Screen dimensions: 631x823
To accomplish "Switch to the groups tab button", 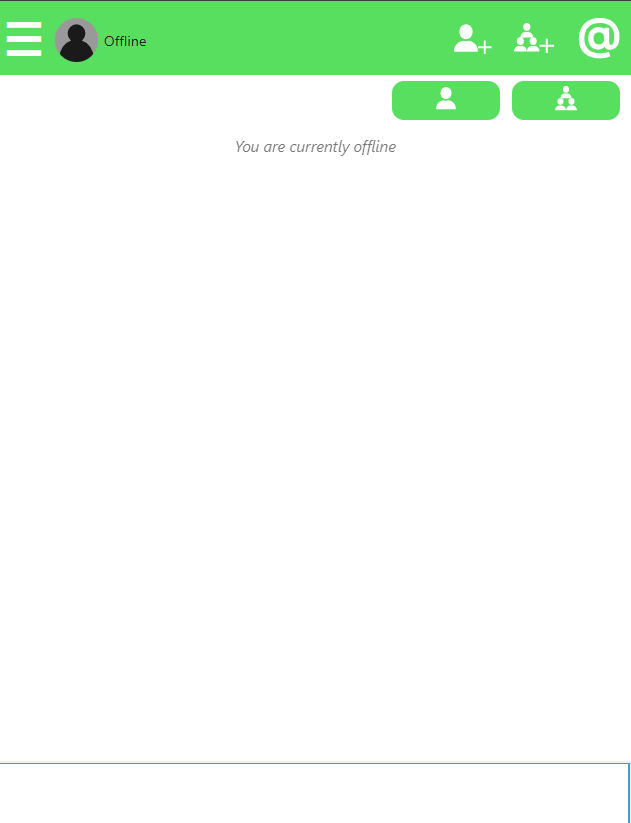I will pos(566,100).
